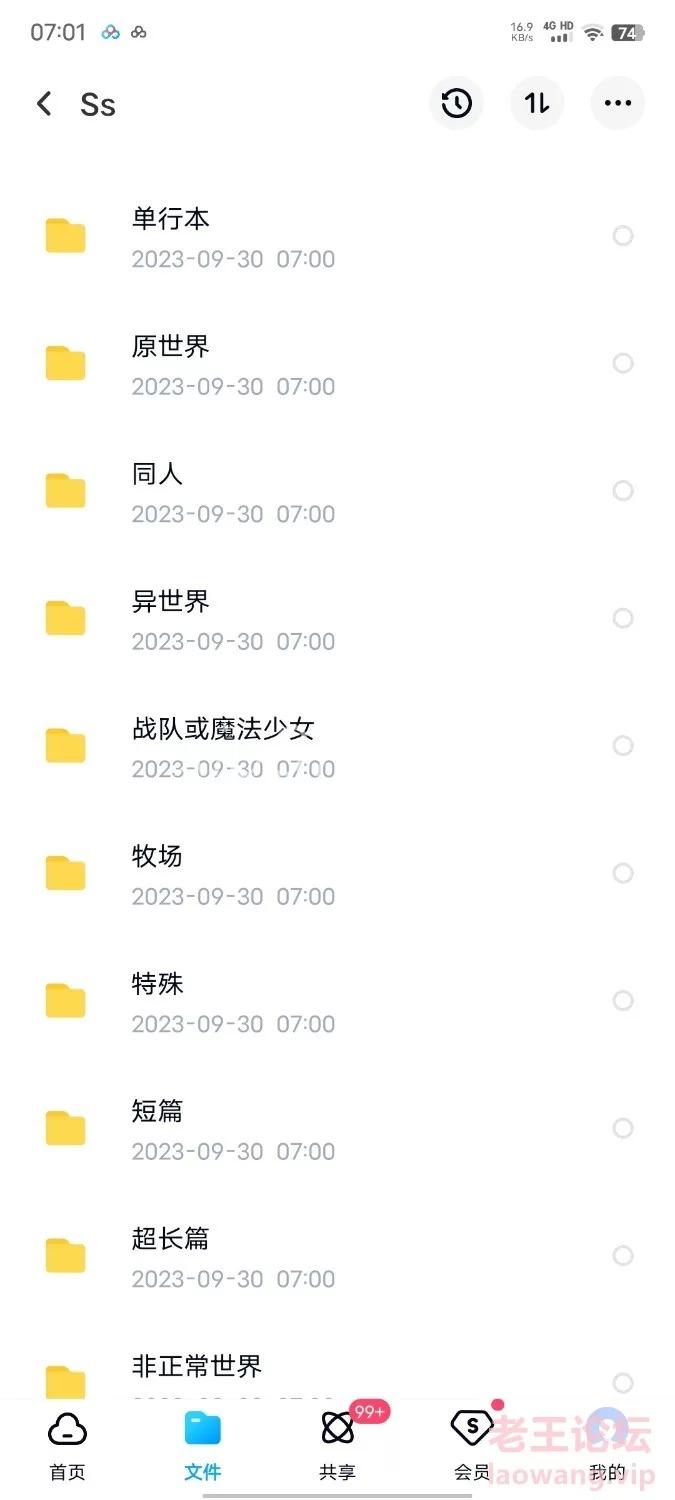This screenshot has width=675, height=1500.
Task: Tick the circle next to 单行本
Action: coord(623,236)
